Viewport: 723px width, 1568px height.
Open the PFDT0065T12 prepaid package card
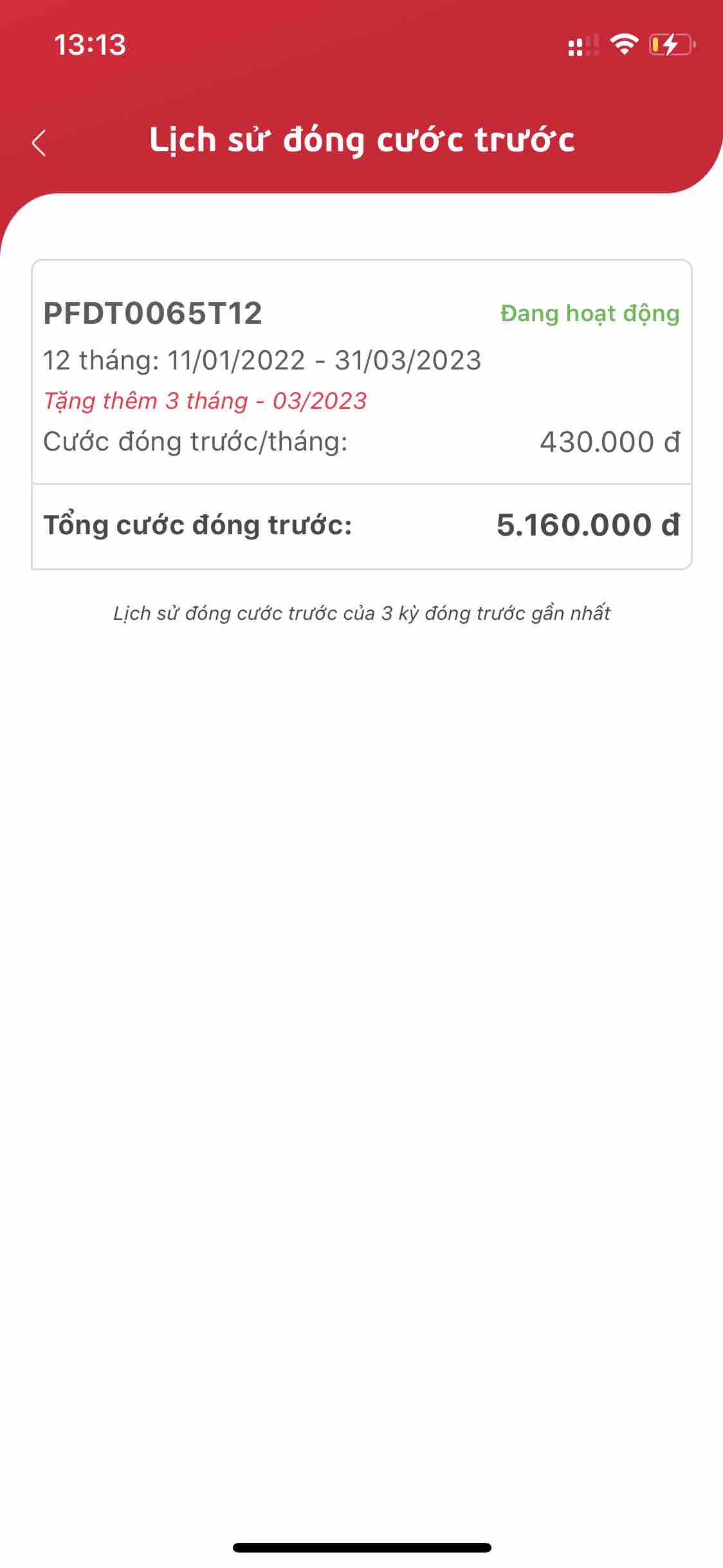click(x=361, y=386)
